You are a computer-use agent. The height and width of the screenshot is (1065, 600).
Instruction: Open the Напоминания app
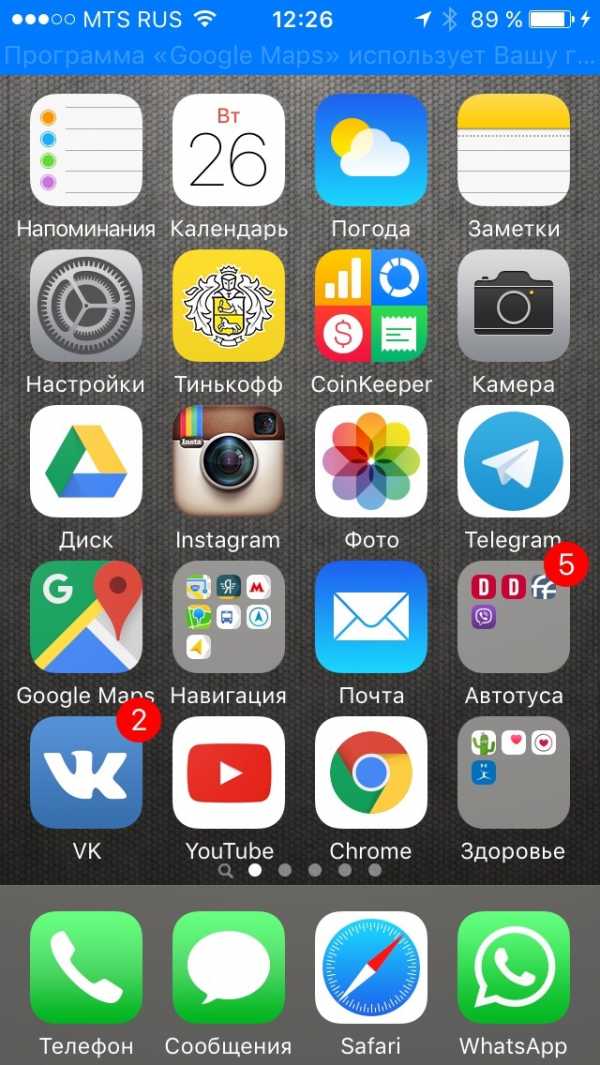(86, 150)
